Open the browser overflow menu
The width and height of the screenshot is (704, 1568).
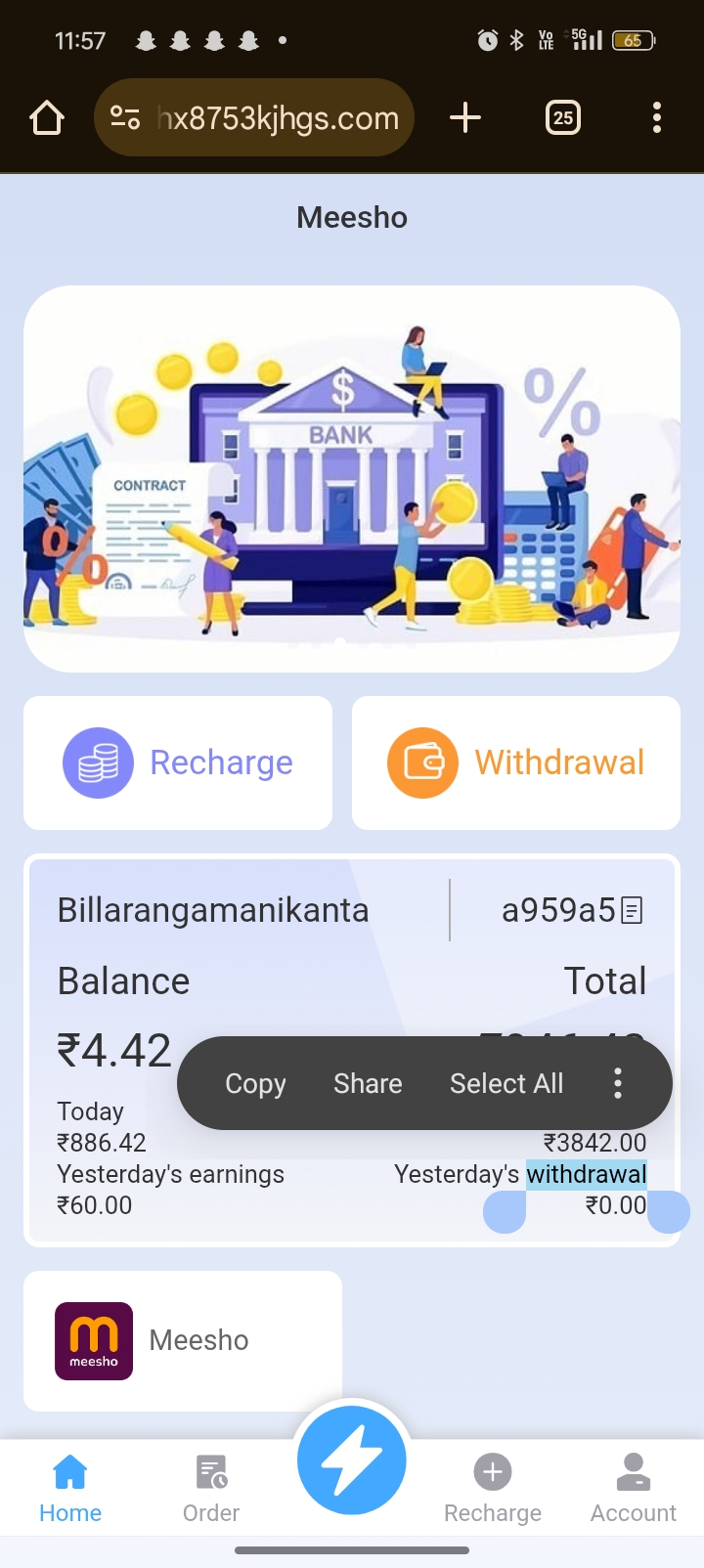click(x=657, y=118)
